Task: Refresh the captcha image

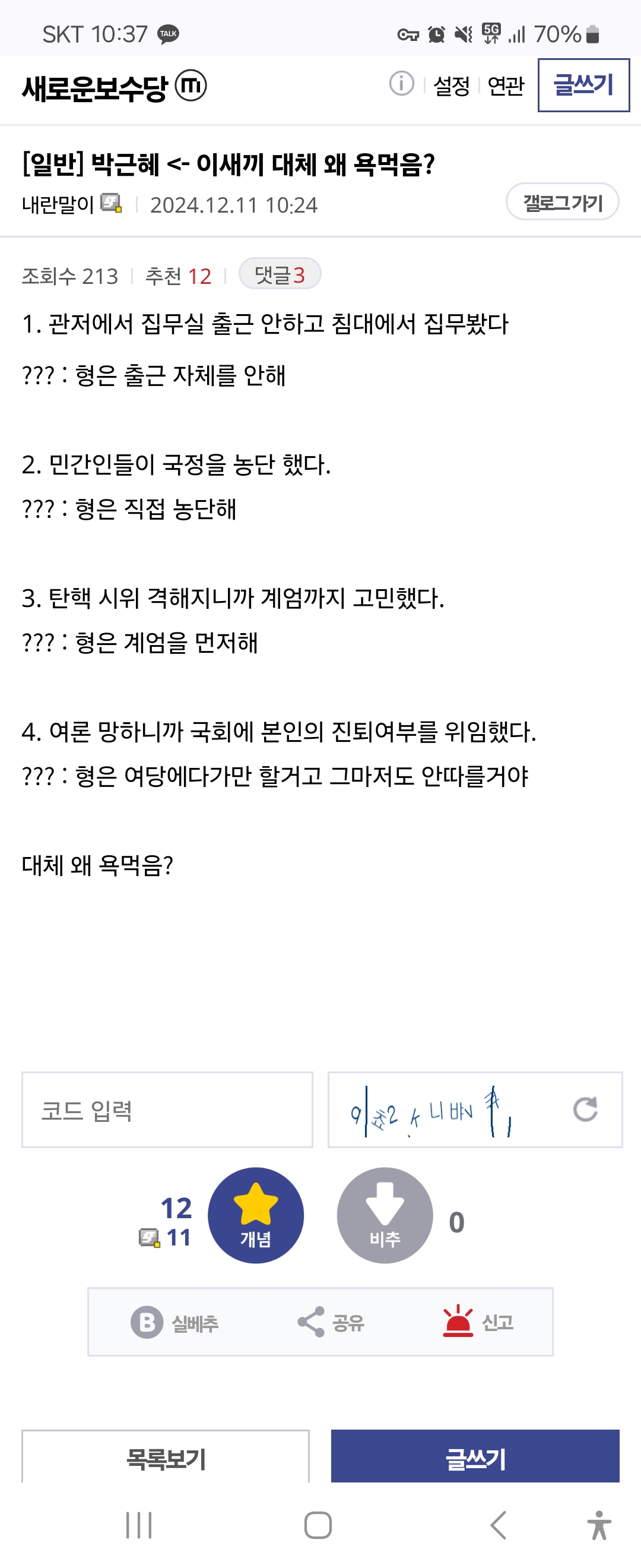Action: click(x=585, y=1109)
